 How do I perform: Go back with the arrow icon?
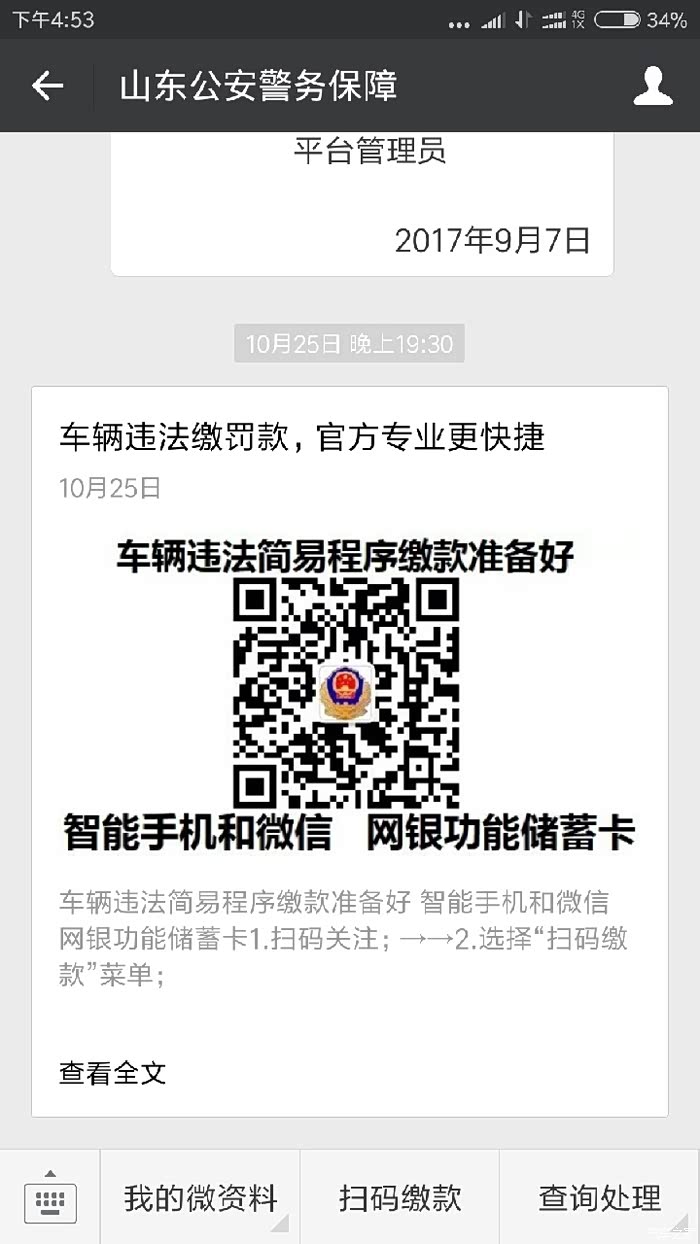tap(47, 86)
